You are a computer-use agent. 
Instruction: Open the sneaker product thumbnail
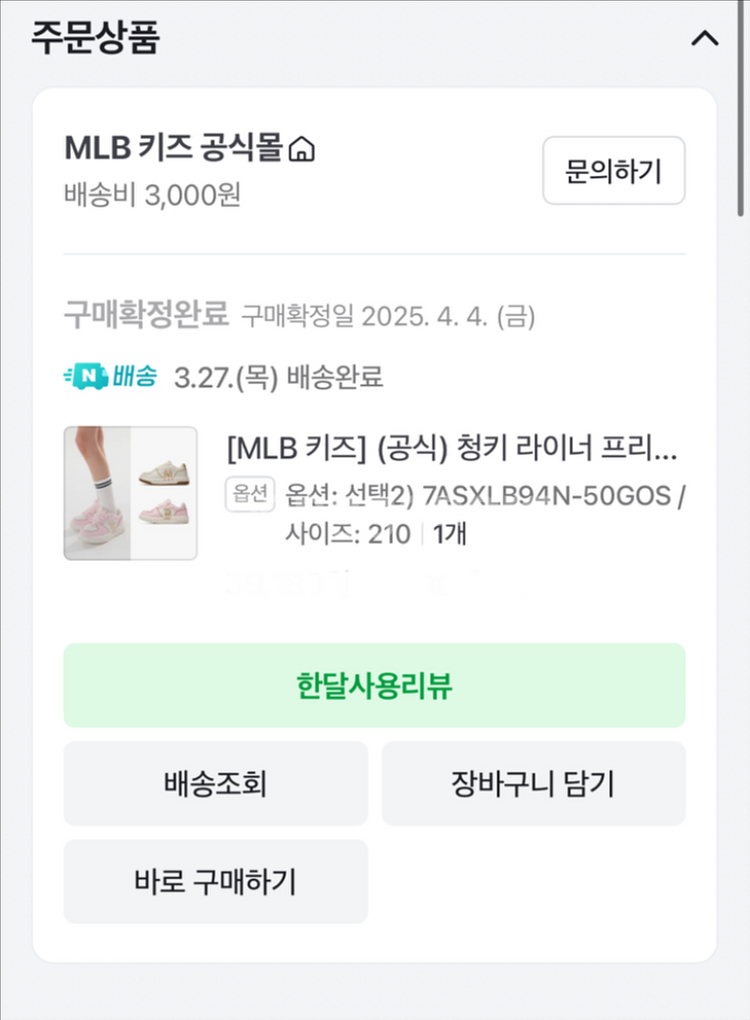(131, 493)
